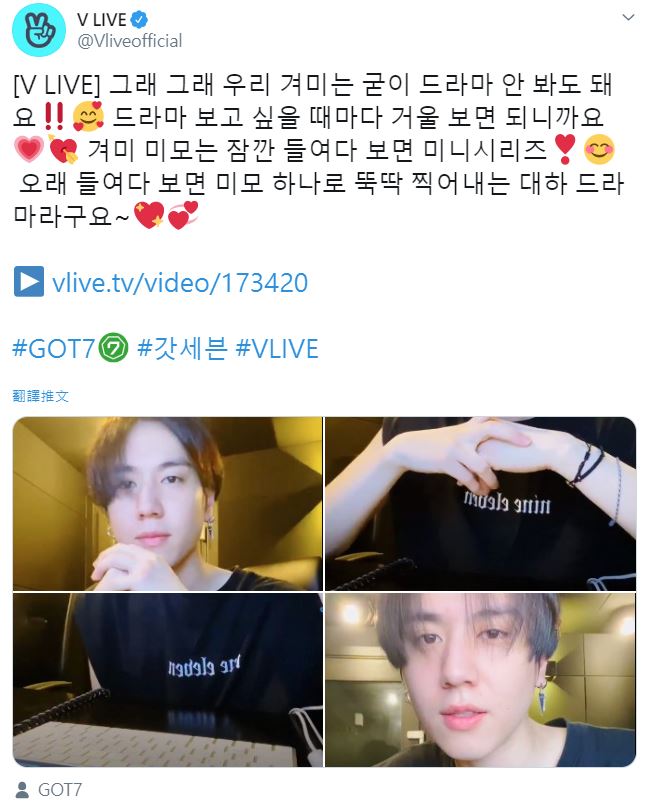The height and width of the screenshot is (807, 648).
Task: Open the tweet's dropdown arrow menu
Action: pyautogui.click(x=627, y=18)
